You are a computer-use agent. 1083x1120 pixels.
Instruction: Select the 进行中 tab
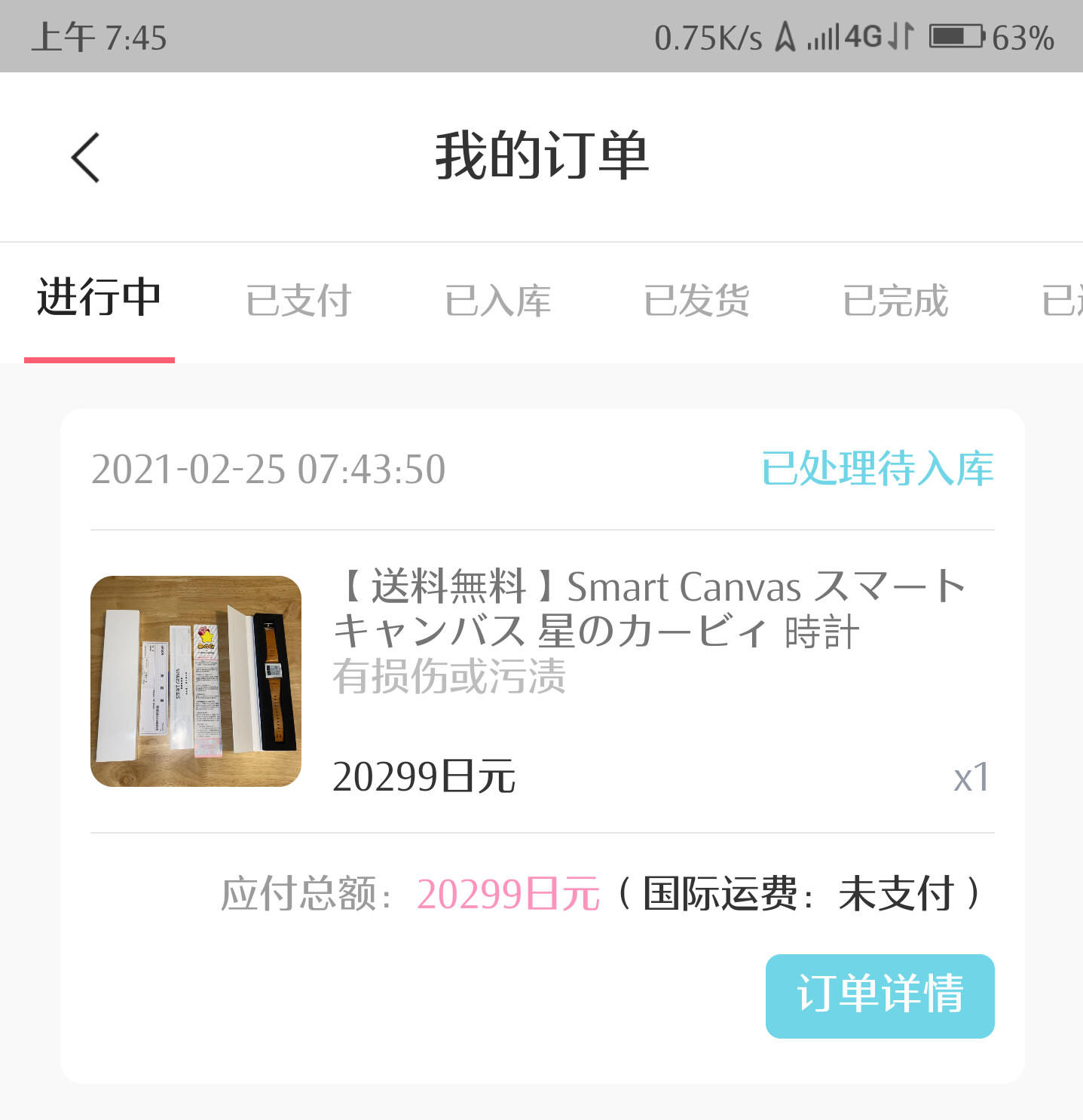click(x=99, y=298)
